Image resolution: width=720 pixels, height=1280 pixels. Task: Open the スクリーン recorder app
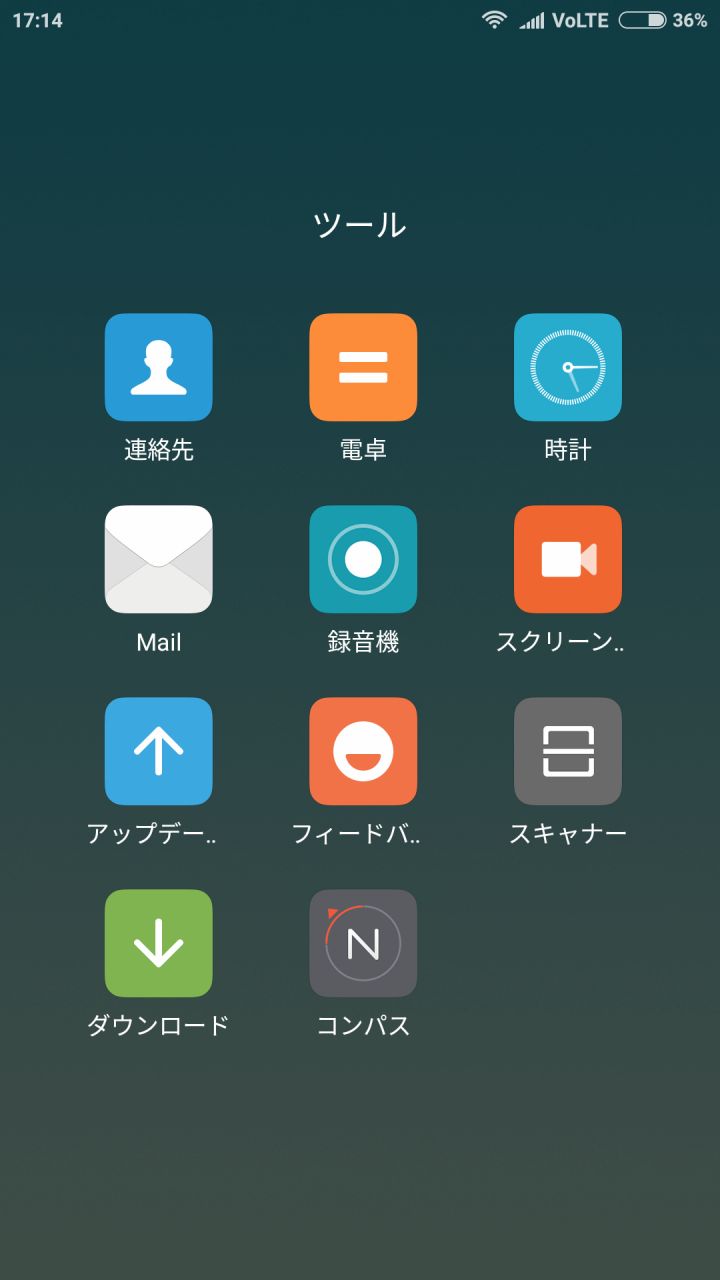pos(567,559)
